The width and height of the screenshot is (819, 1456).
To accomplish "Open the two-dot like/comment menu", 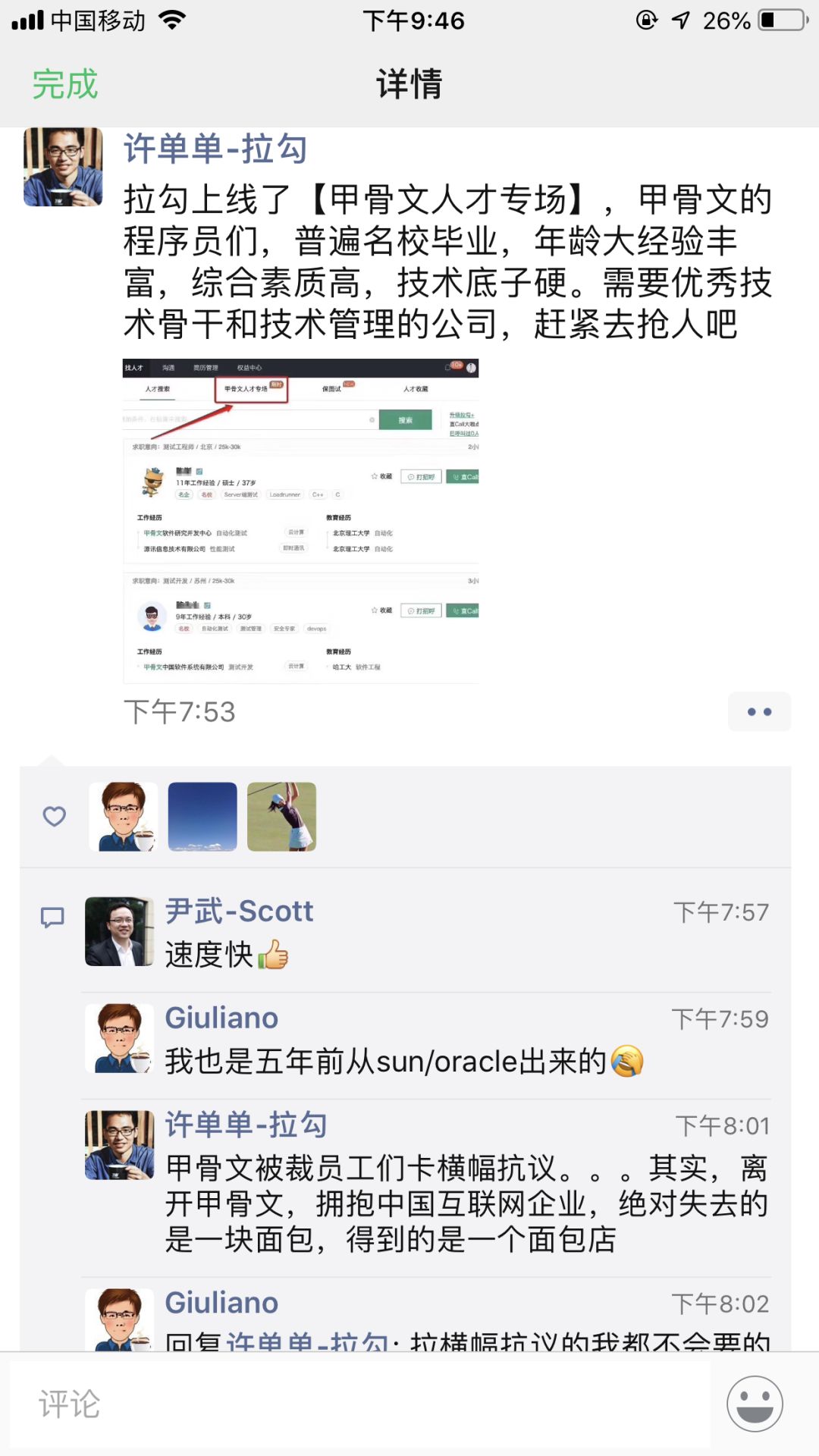I will (x=759, y=712).
